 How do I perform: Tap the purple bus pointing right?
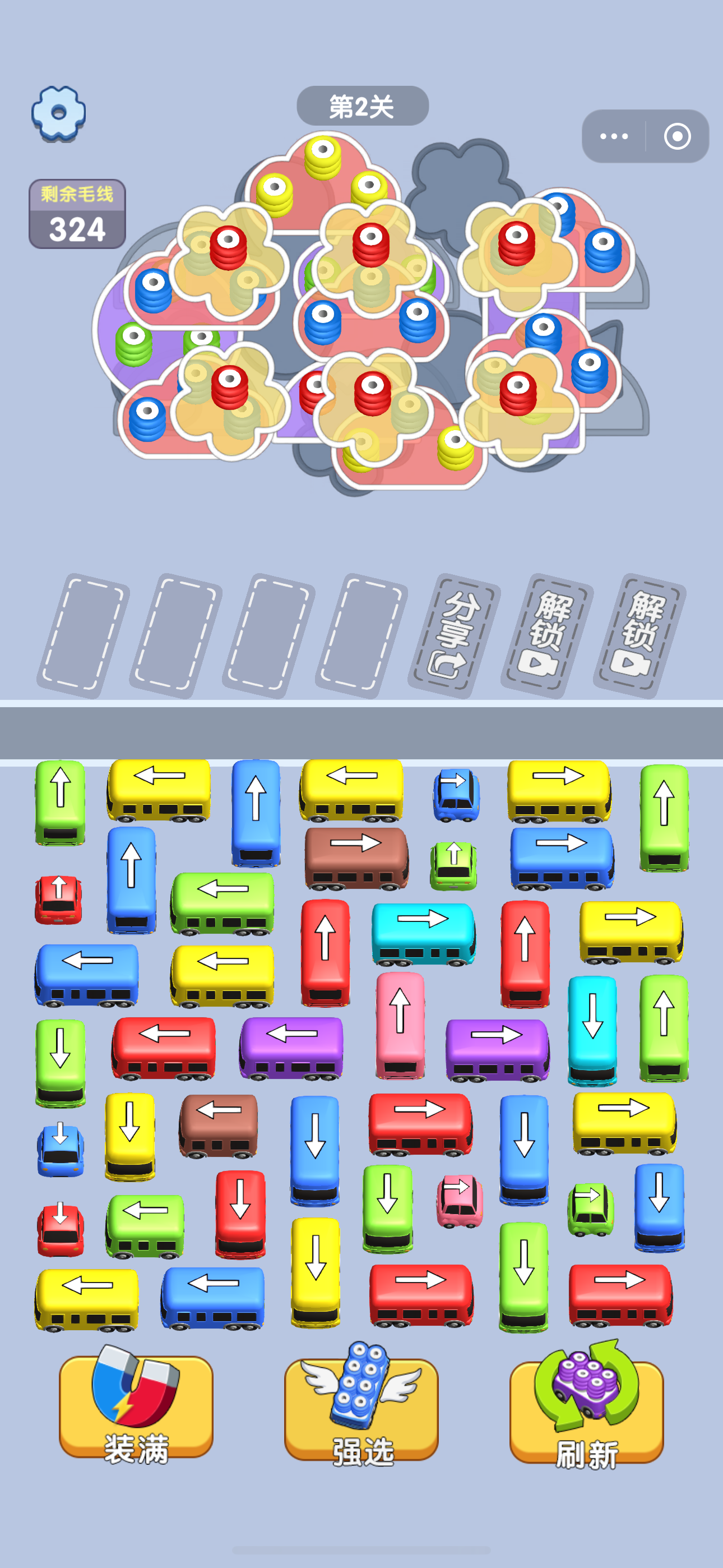[497, 1048]
